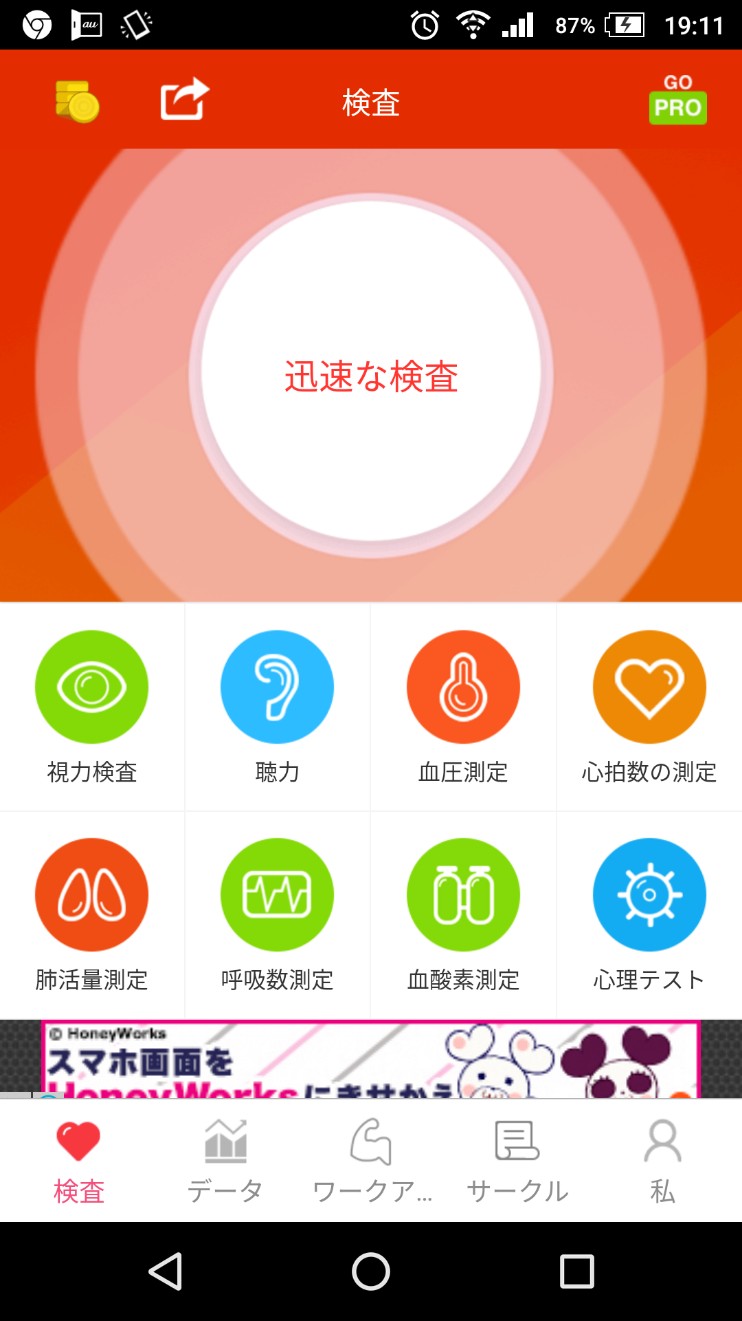Open 心拍数の測定 heart rate measurement

point(649,705)
